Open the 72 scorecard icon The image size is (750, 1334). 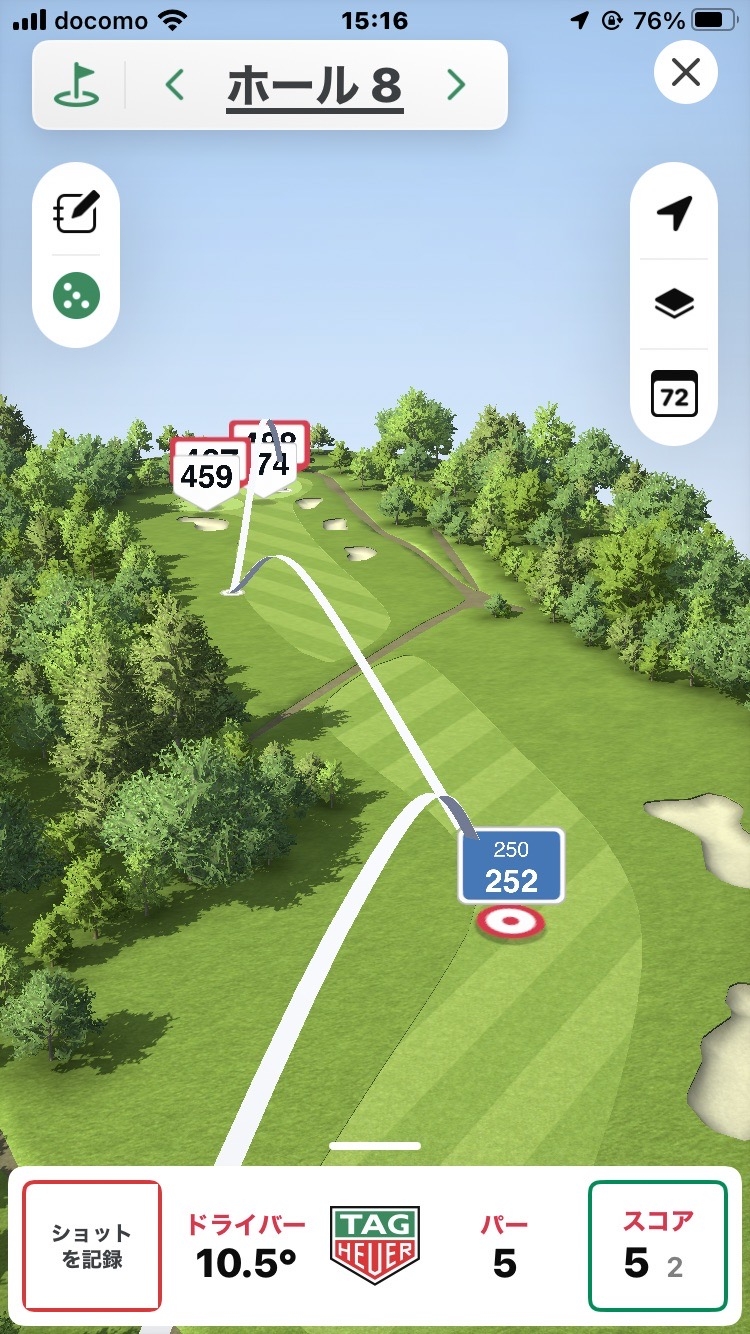[x=674, y=396]
